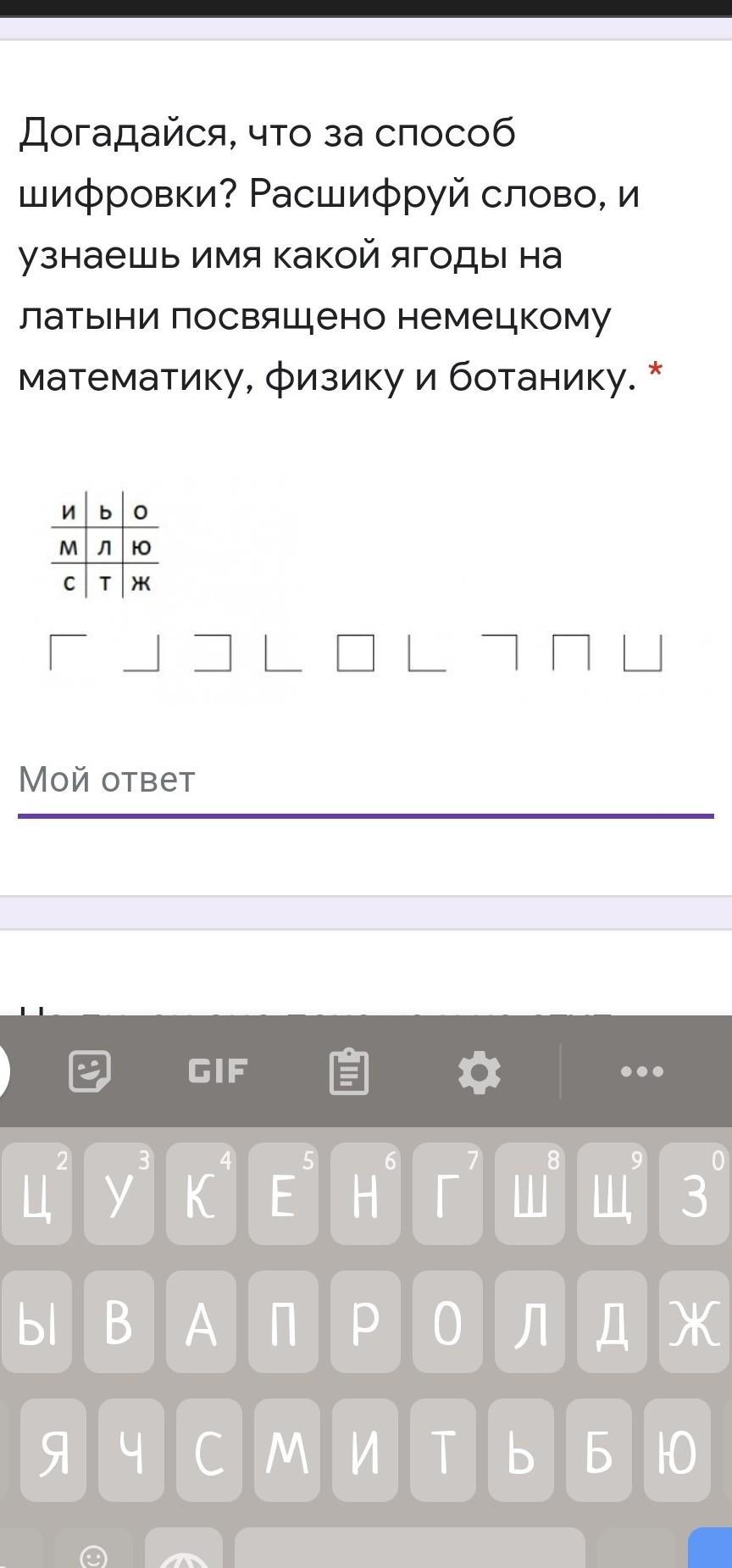Open the keyboard clipboard
The width and height of the screenshot is (732, 1568).
pyautogui.click(x=348, y=1071)
